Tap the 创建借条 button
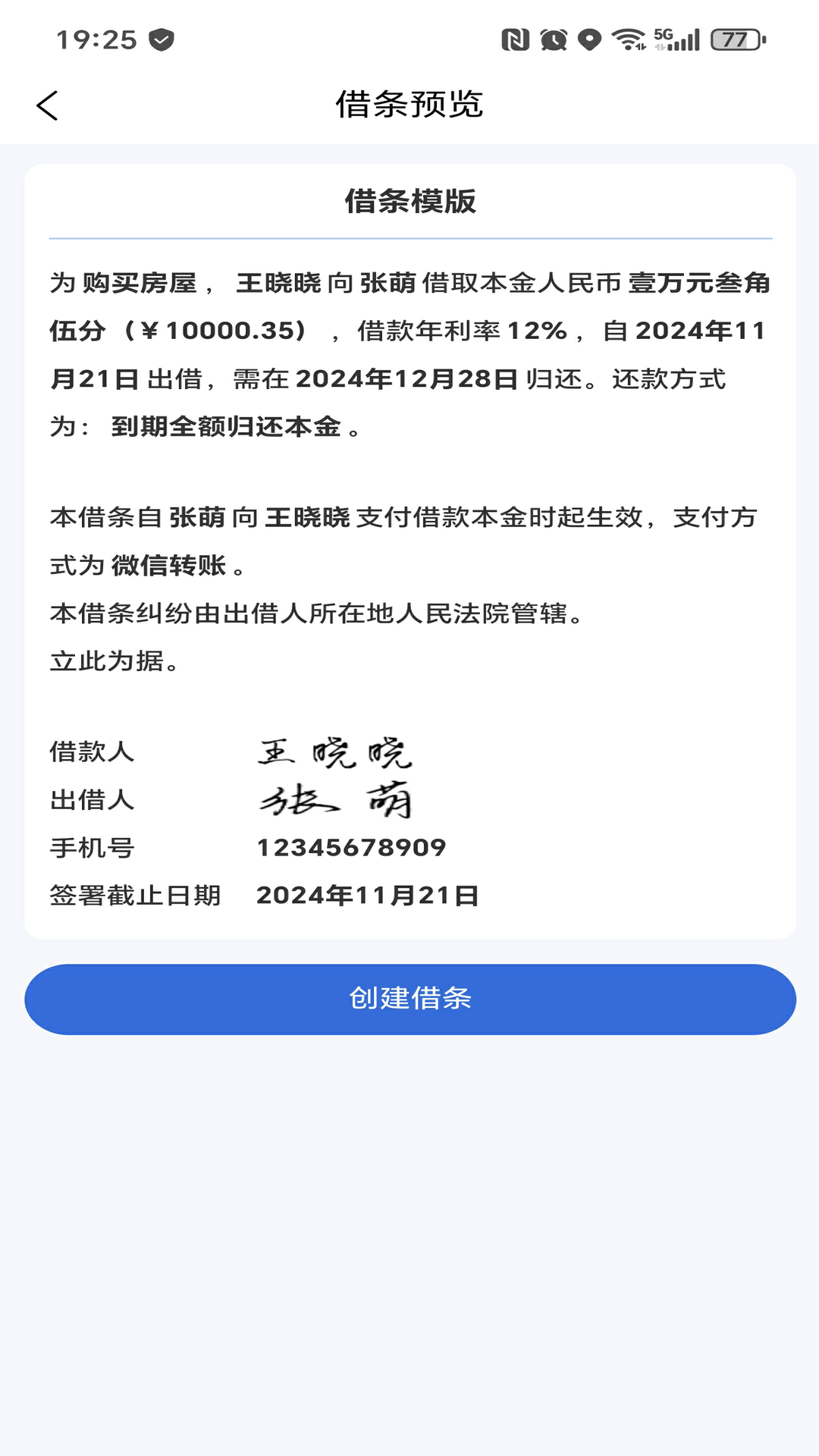 [409, 999]
